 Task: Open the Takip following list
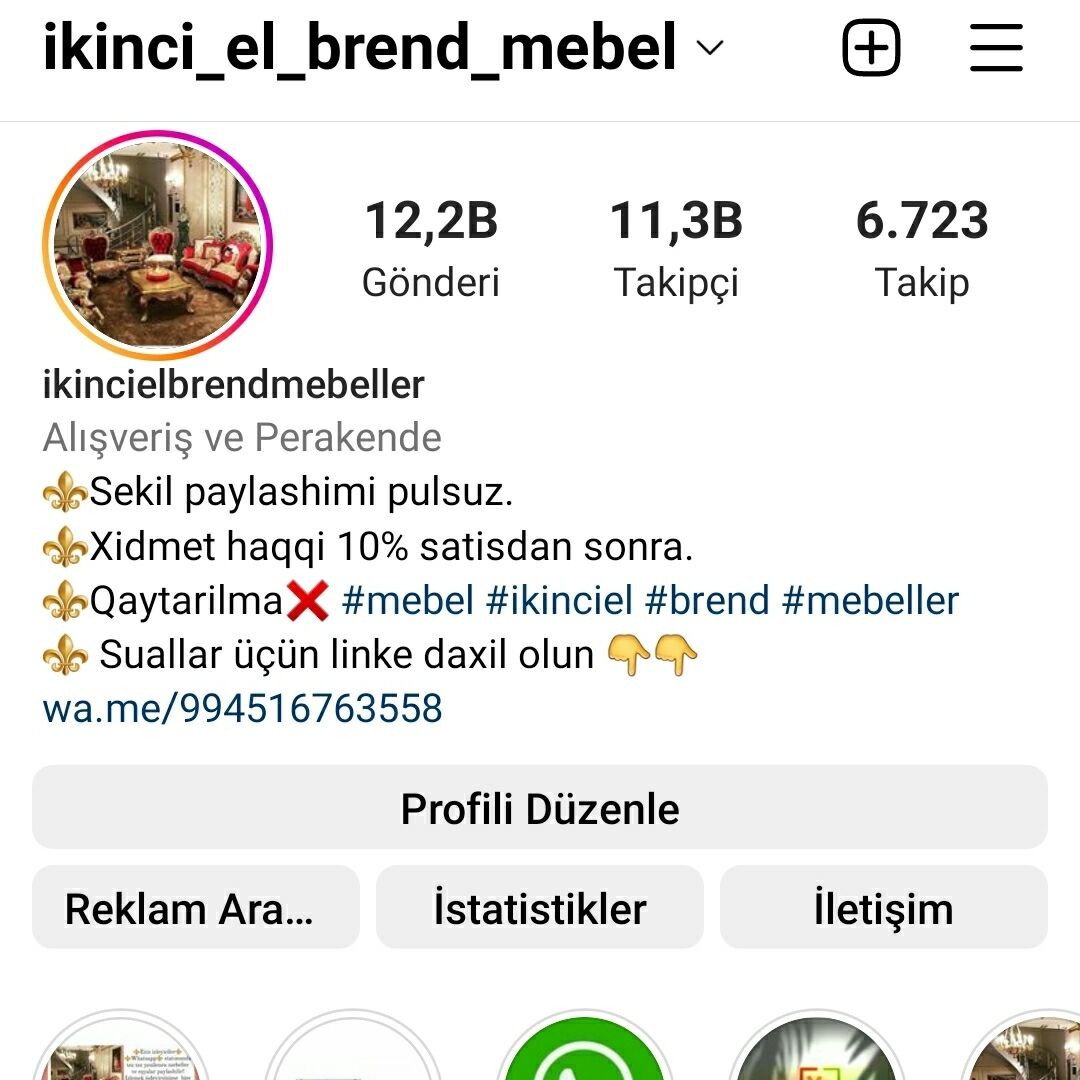coord(922,248)
